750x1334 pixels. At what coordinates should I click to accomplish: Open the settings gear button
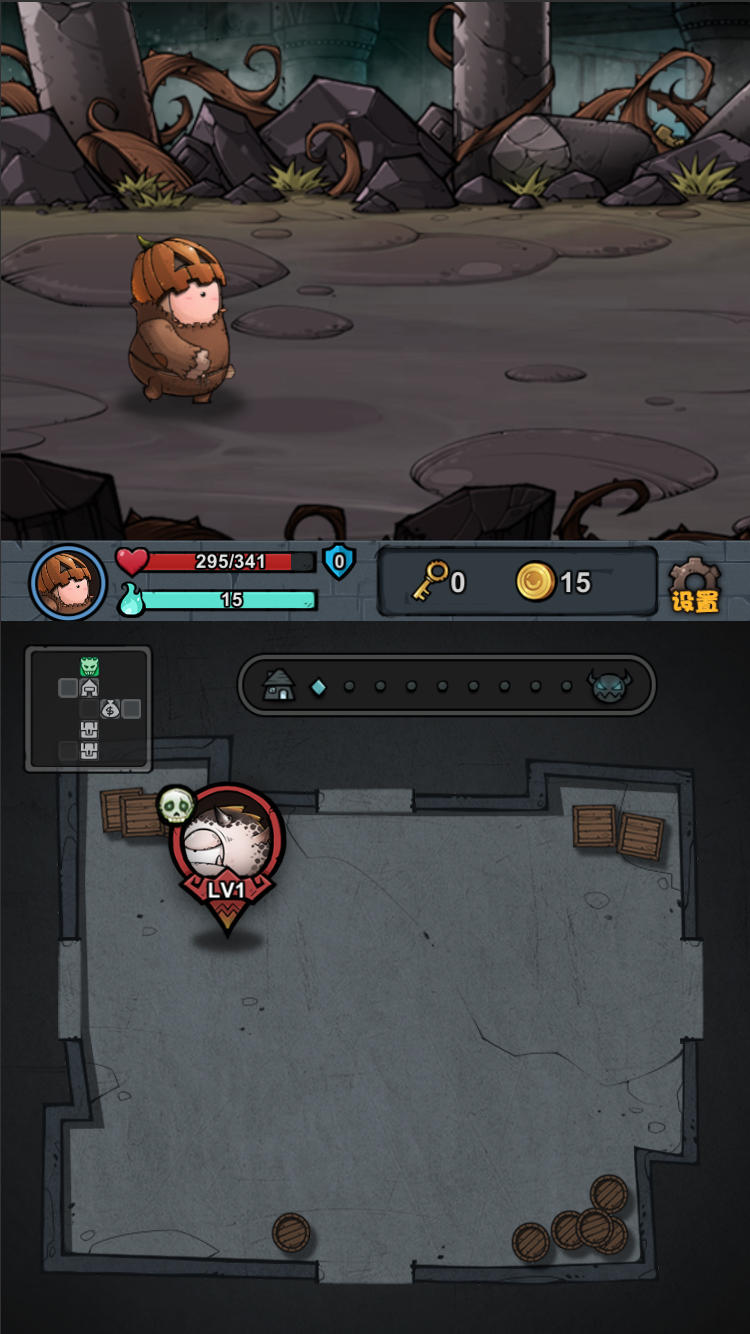click(x=694, y=584)
